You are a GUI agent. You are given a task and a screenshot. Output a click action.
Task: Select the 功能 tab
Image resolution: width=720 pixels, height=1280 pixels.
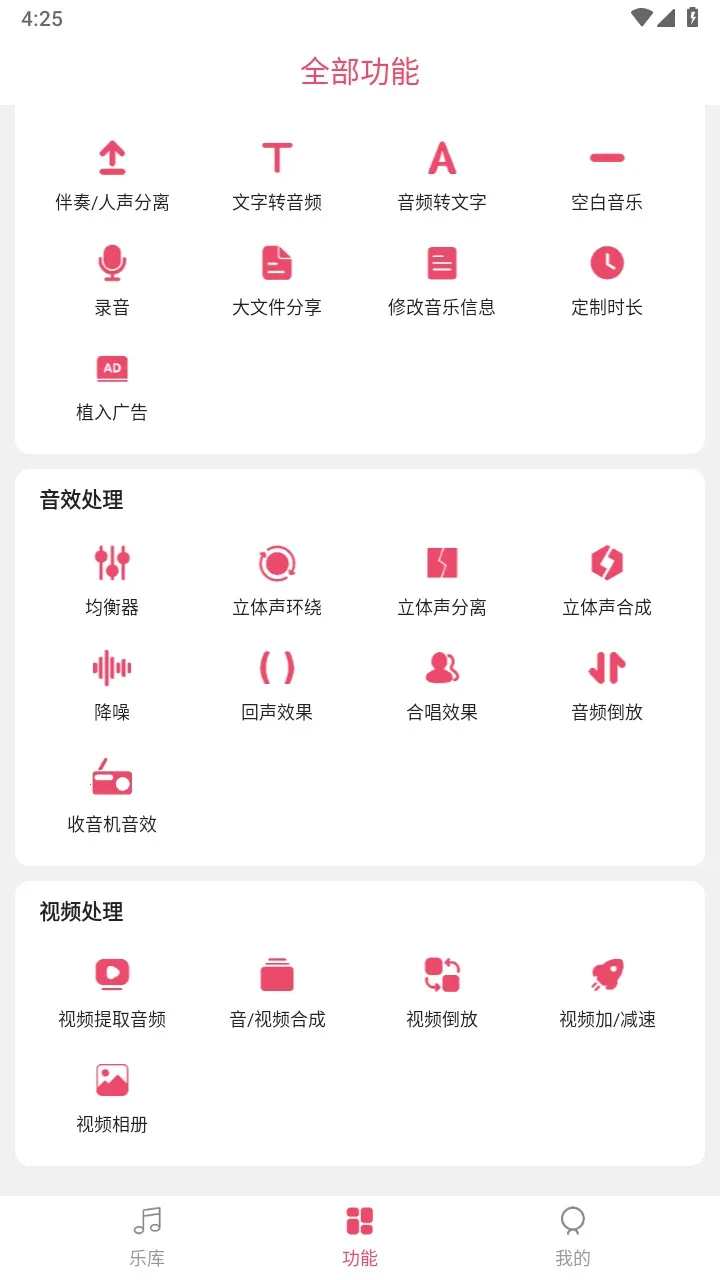[360, 1237]
